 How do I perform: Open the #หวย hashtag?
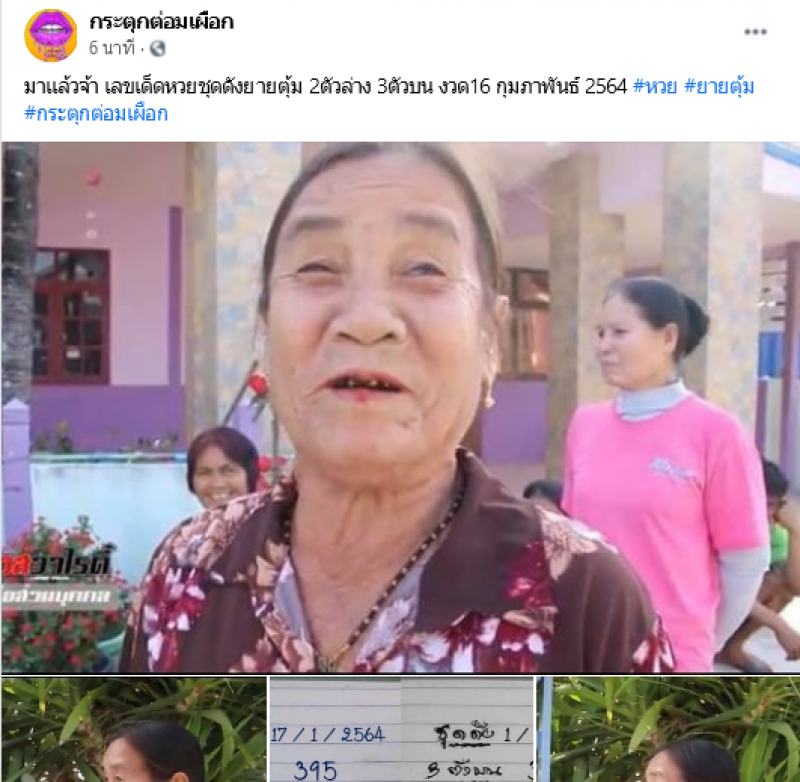(x=654, y=87)
